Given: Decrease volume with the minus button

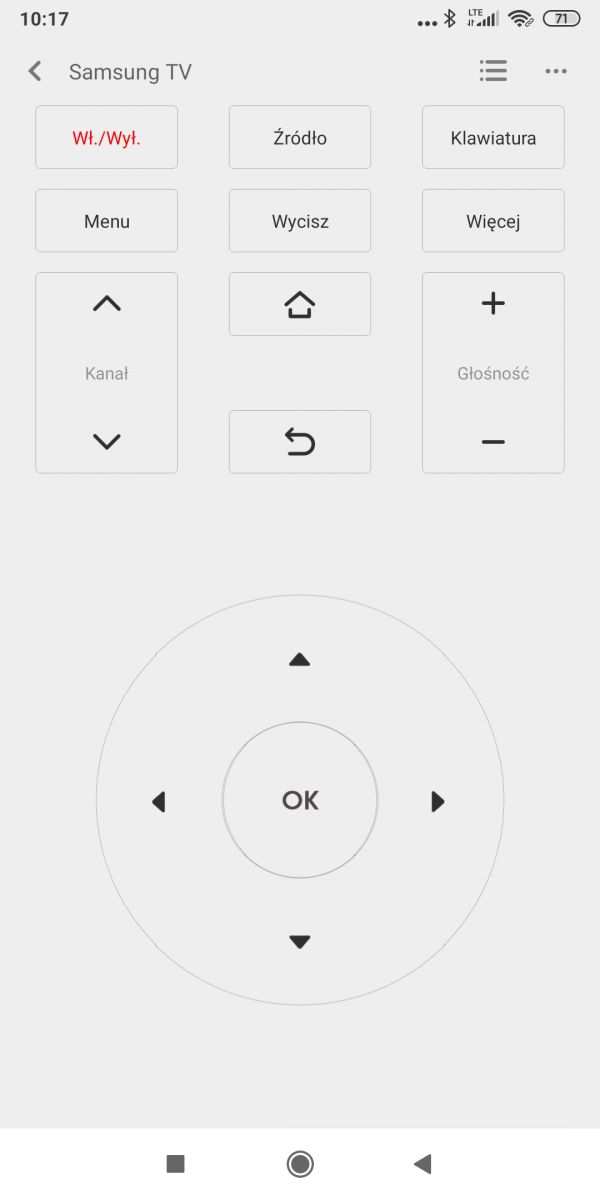Looking at the screenshot, I should 493,441.
